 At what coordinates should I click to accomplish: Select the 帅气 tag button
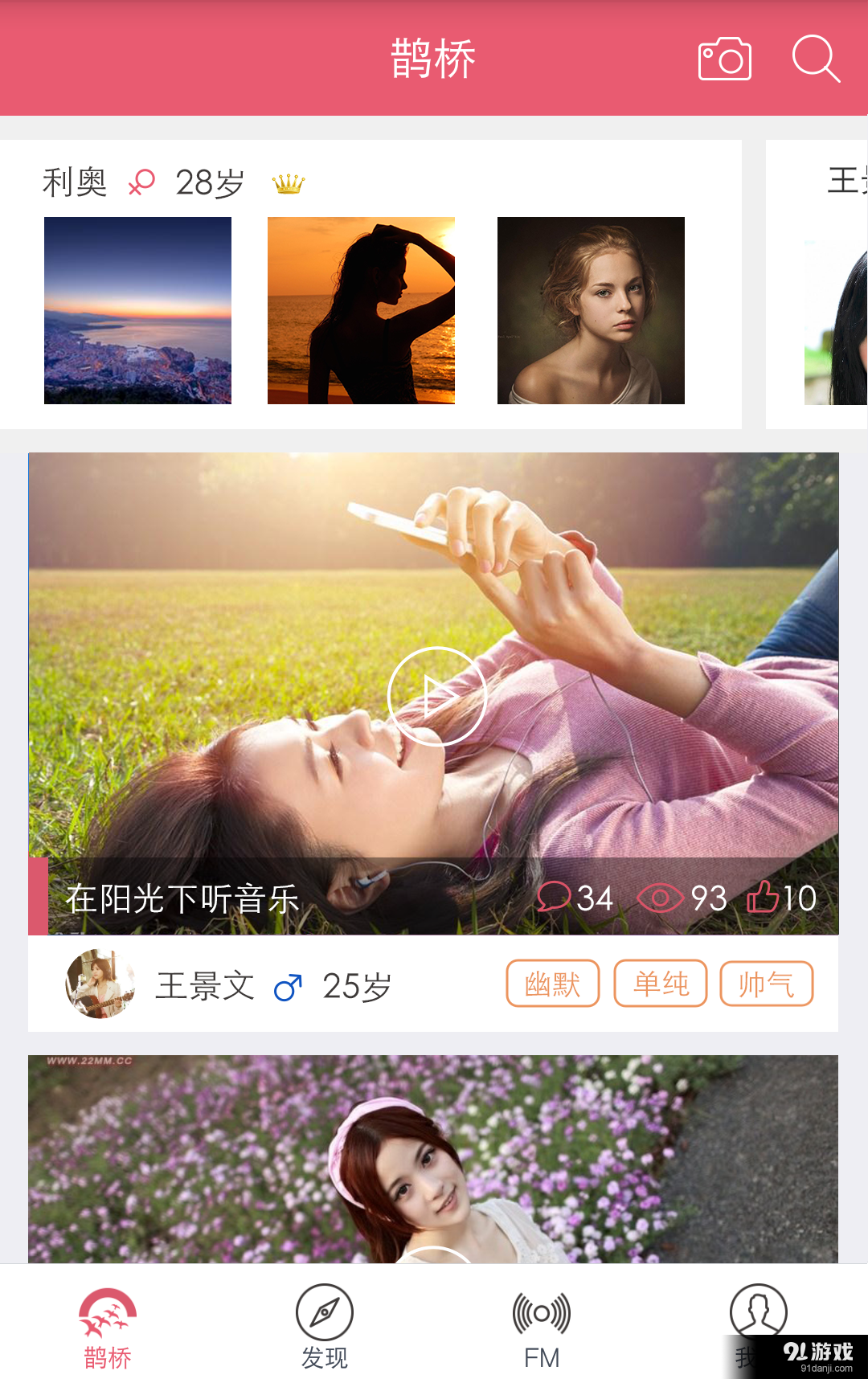[x=766, y=983]
